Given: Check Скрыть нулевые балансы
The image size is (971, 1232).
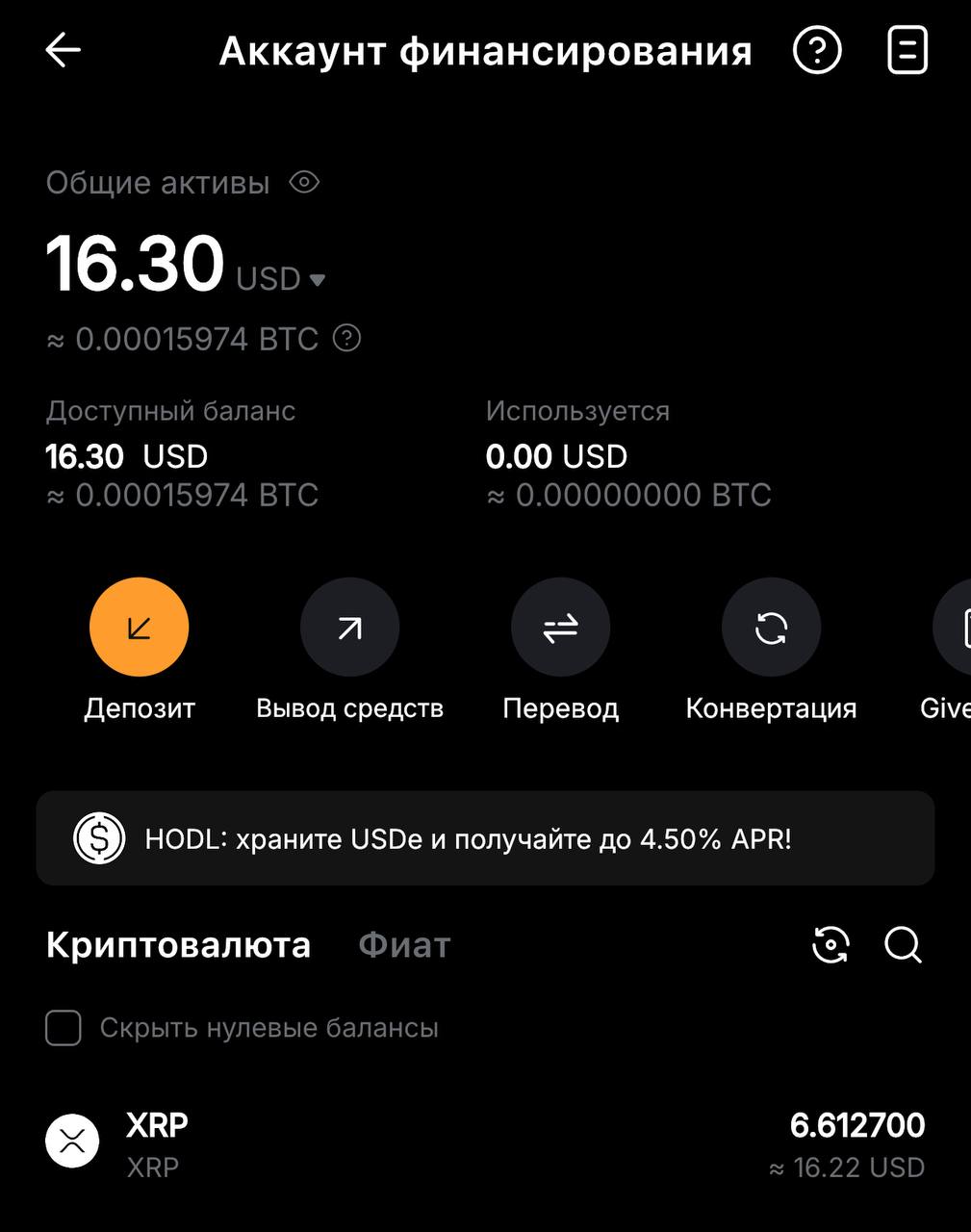Looking at the screenshot, I should (64, 1028).
